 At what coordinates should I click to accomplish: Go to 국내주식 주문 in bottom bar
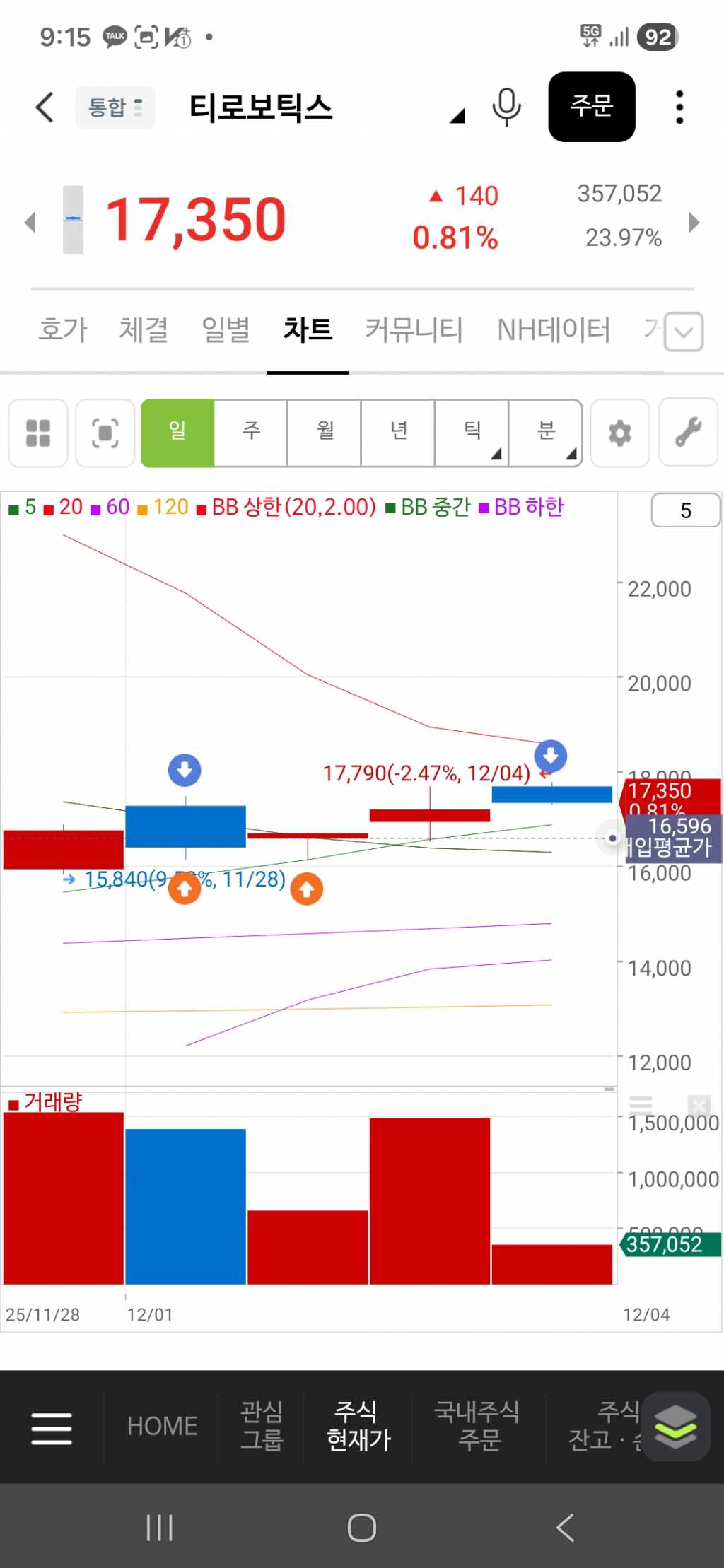[478, 1426]
